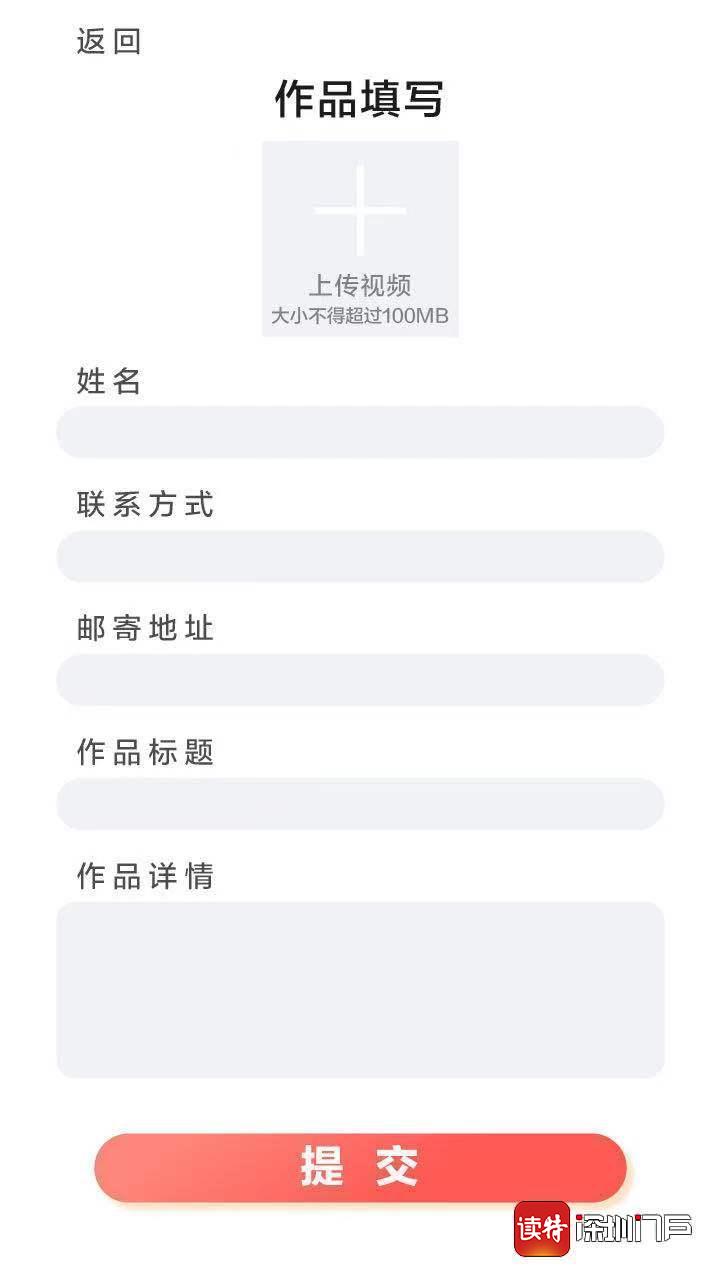Tap 返回 to go back
Viewport: 721px width, 1280px height.
[108, 42]
